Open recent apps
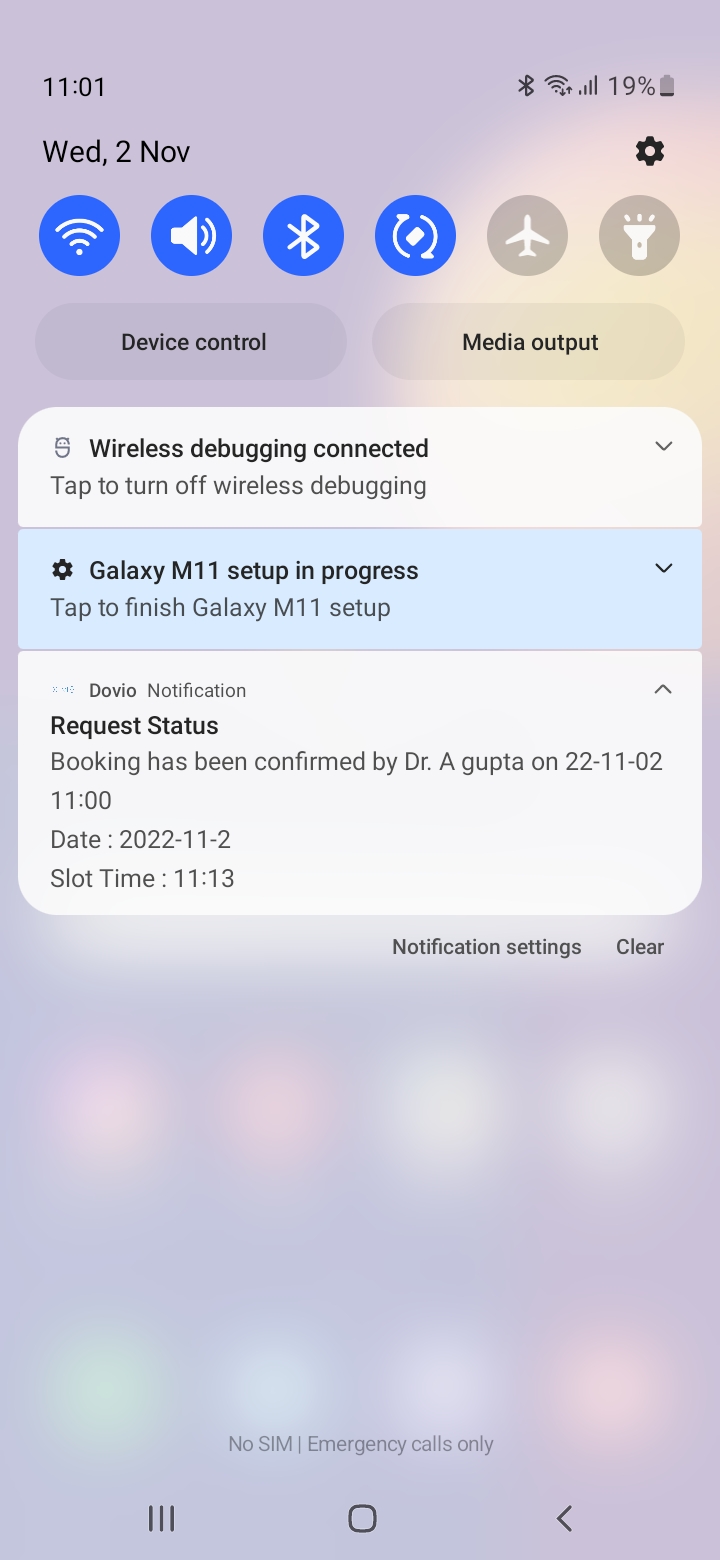Screen dimensions: 720x1560 pos(161,1518)
